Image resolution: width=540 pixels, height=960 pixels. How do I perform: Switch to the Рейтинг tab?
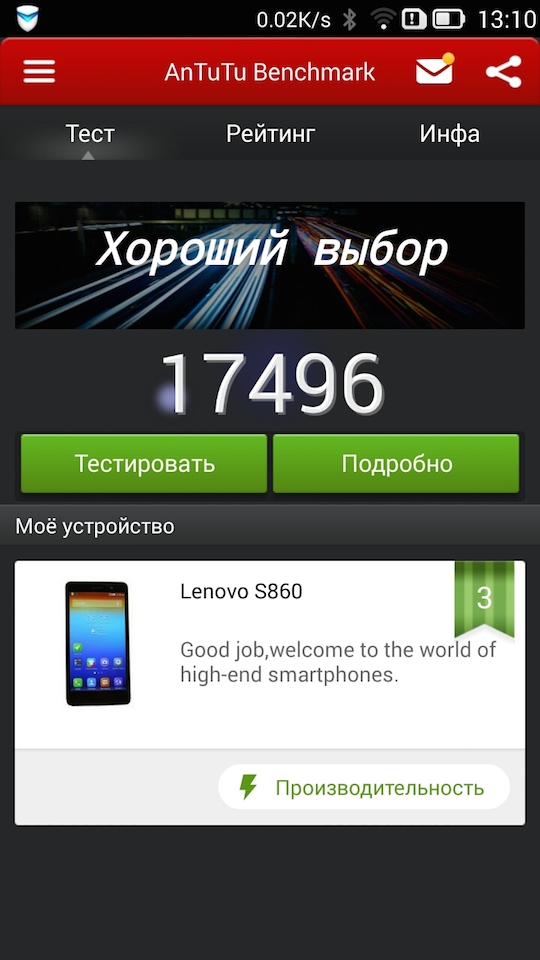tap(271, 133)
